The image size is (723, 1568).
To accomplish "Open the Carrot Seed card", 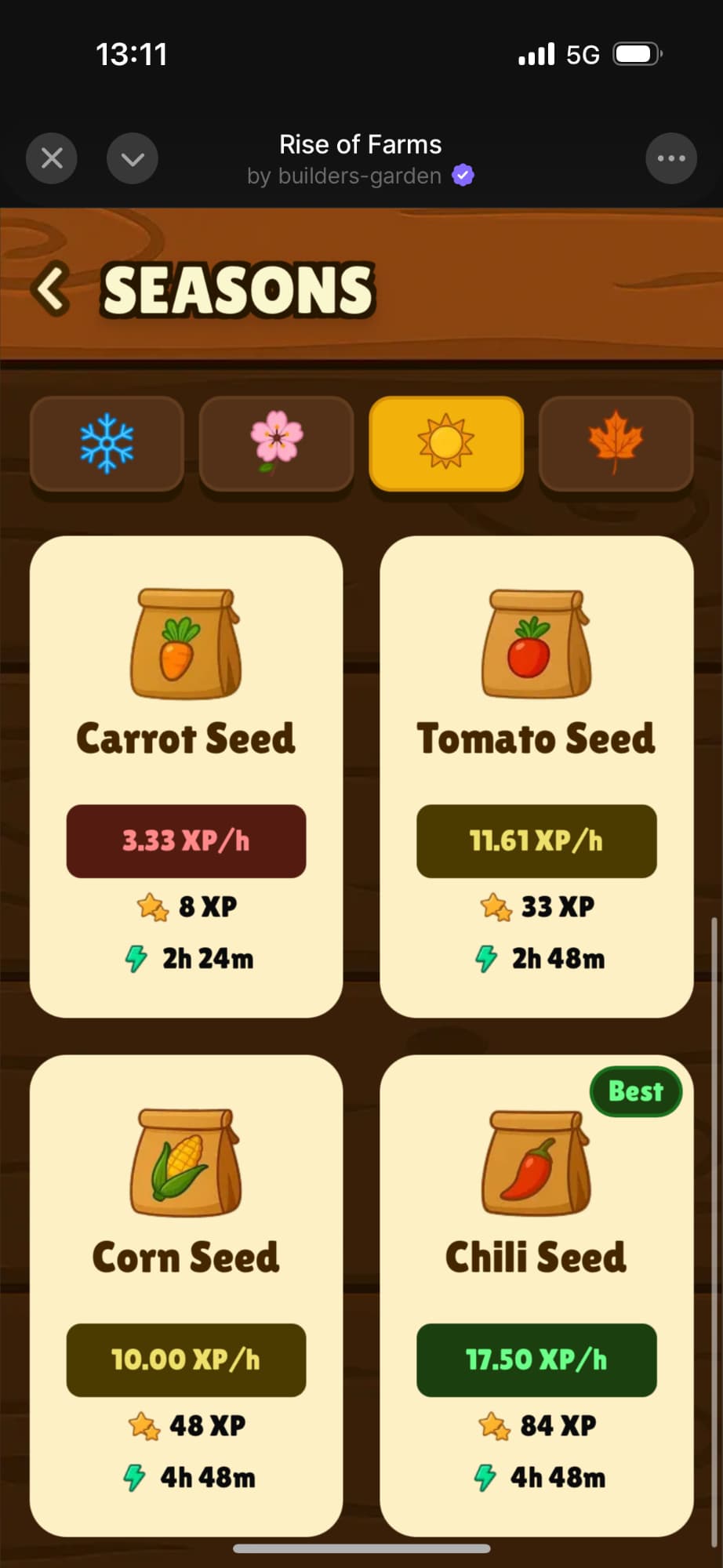I will point(186,776).
